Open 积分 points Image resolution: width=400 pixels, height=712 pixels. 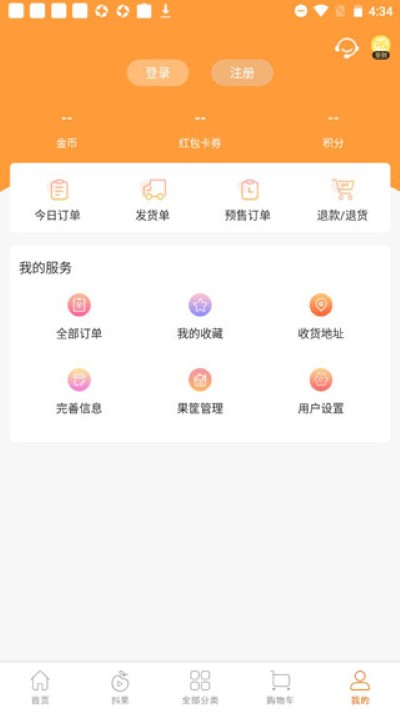(x=333, y=132)
